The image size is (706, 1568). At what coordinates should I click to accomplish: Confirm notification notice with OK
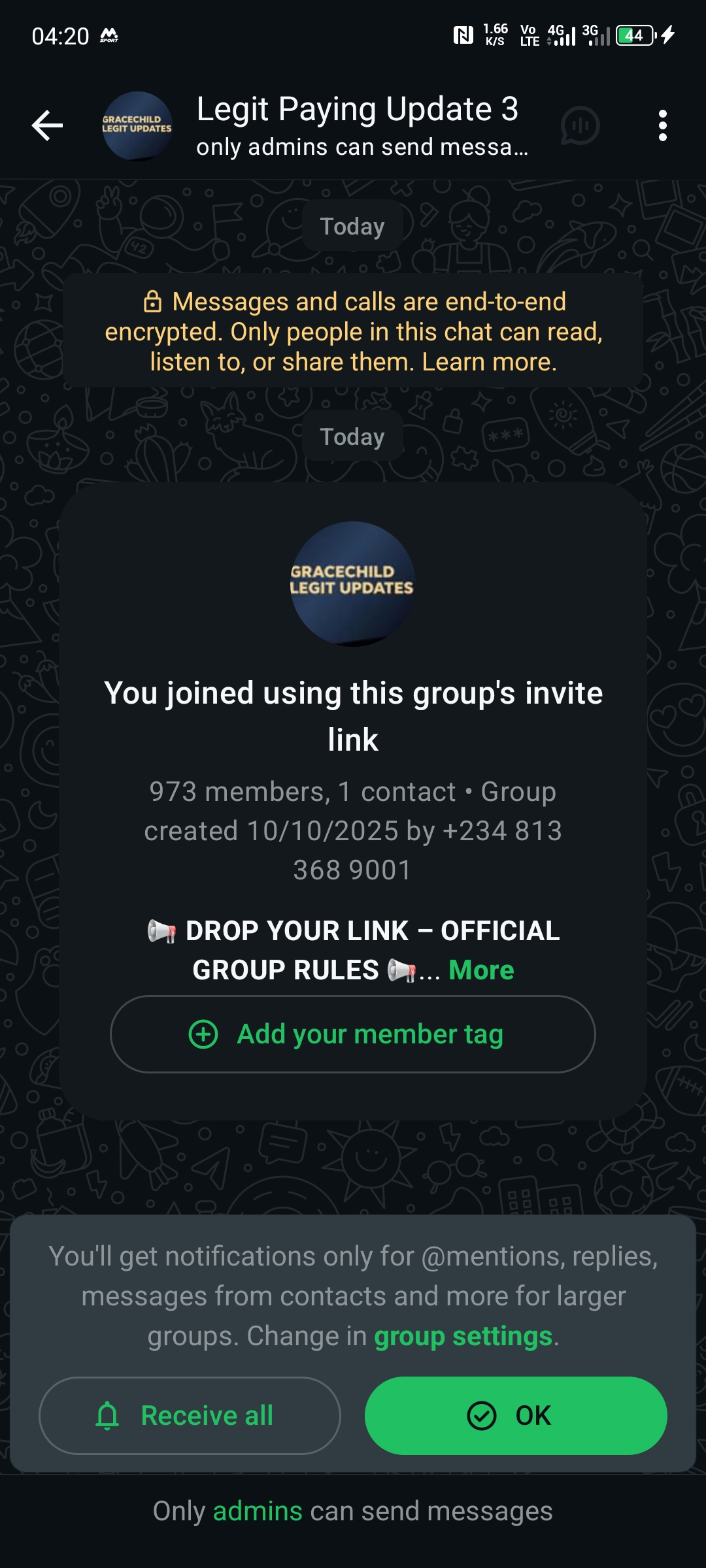tap(516, 1416)
